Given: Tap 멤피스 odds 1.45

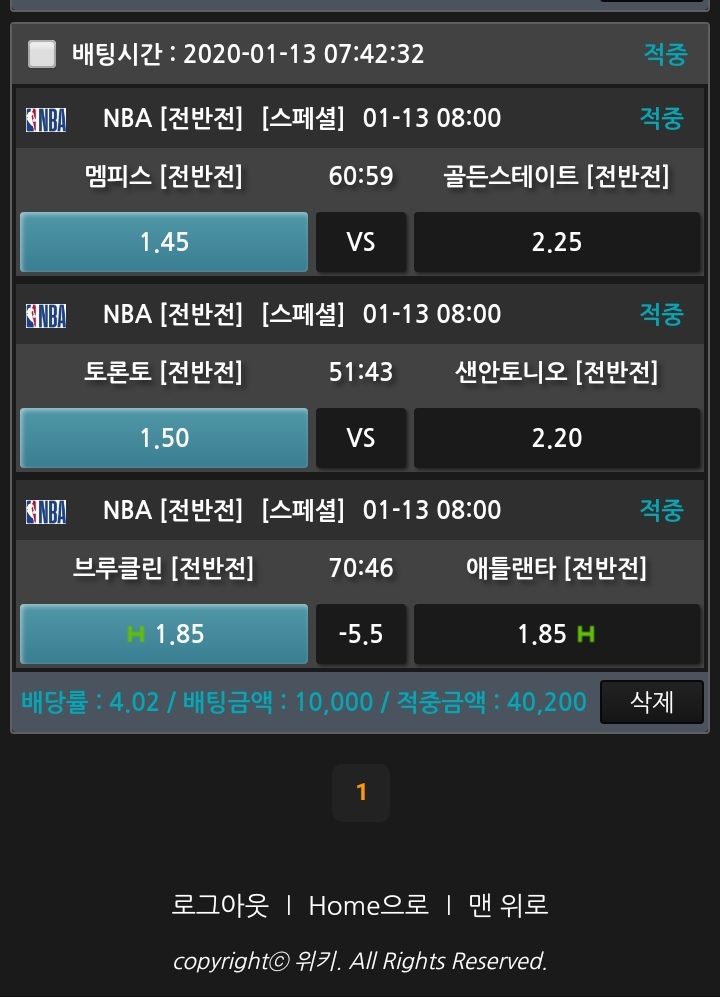Looking at the screenshot, I should coord(164,242).
